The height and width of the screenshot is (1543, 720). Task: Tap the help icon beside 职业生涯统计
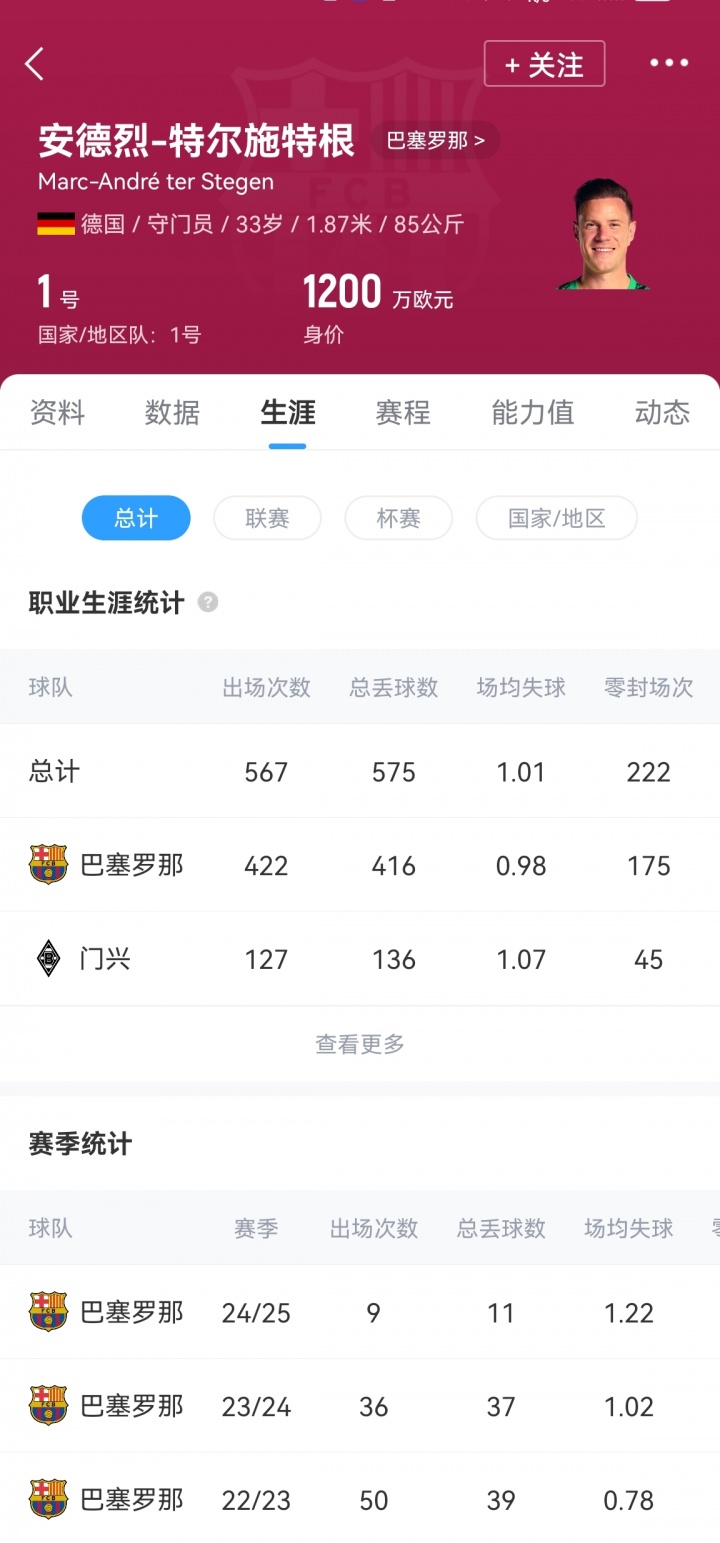point(208,603)
